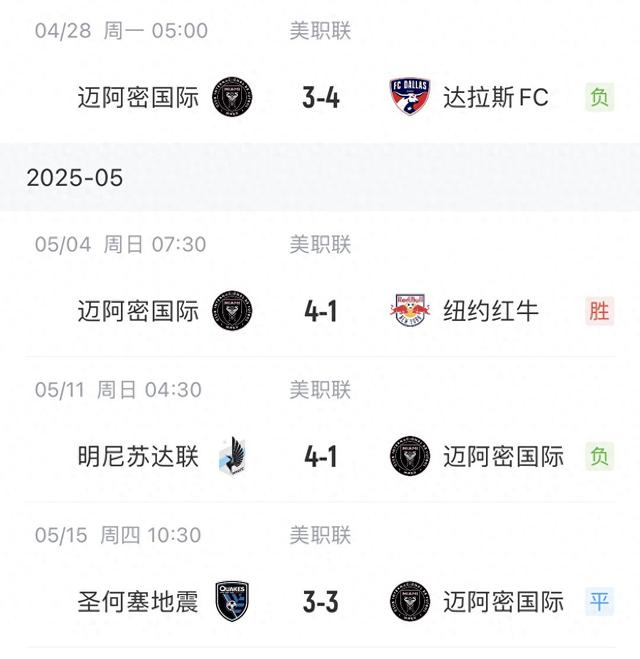
Task: Open the 圣何塞地震 3-3 draw match
Action: tap(320, 602)
